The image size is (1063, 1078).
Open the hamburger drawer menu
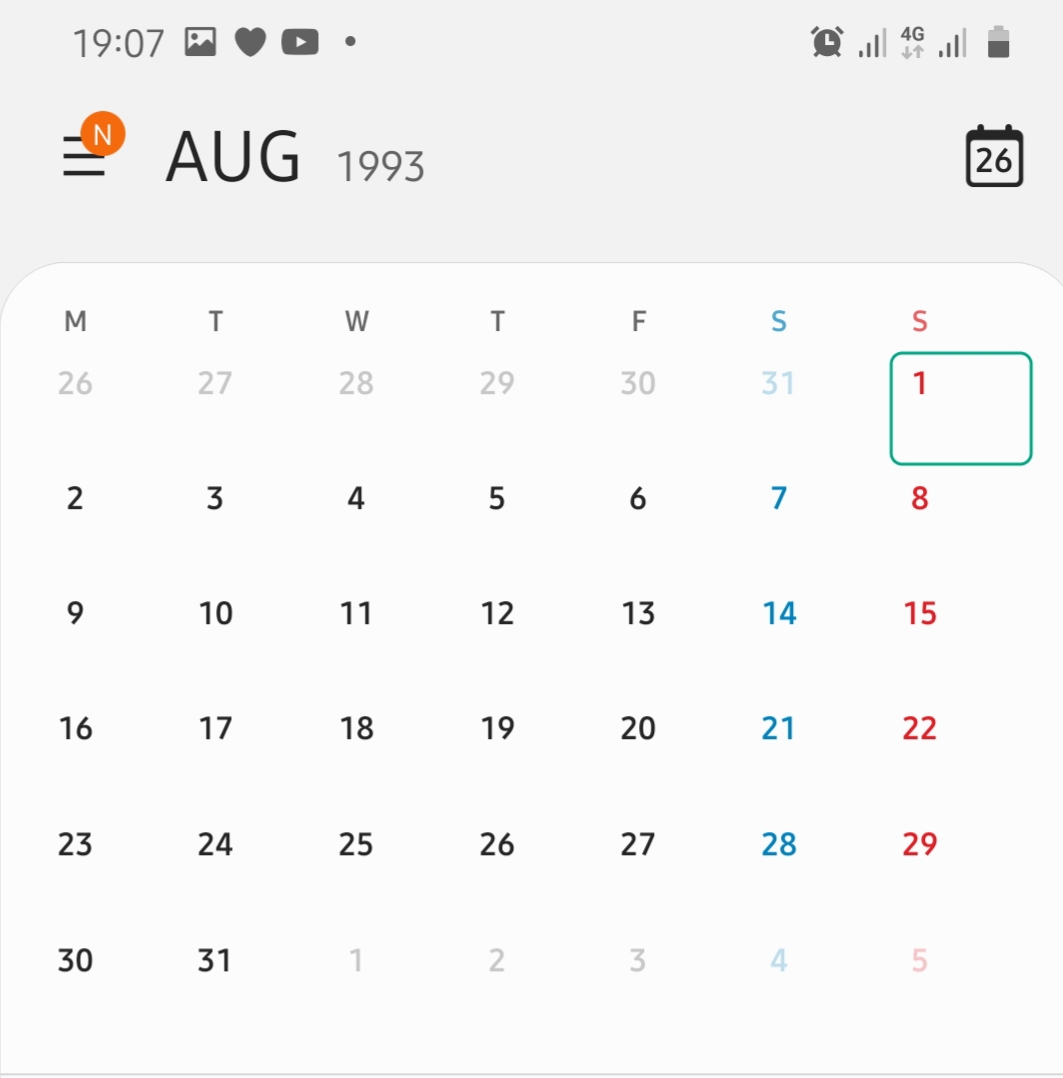tap(85, 158)
